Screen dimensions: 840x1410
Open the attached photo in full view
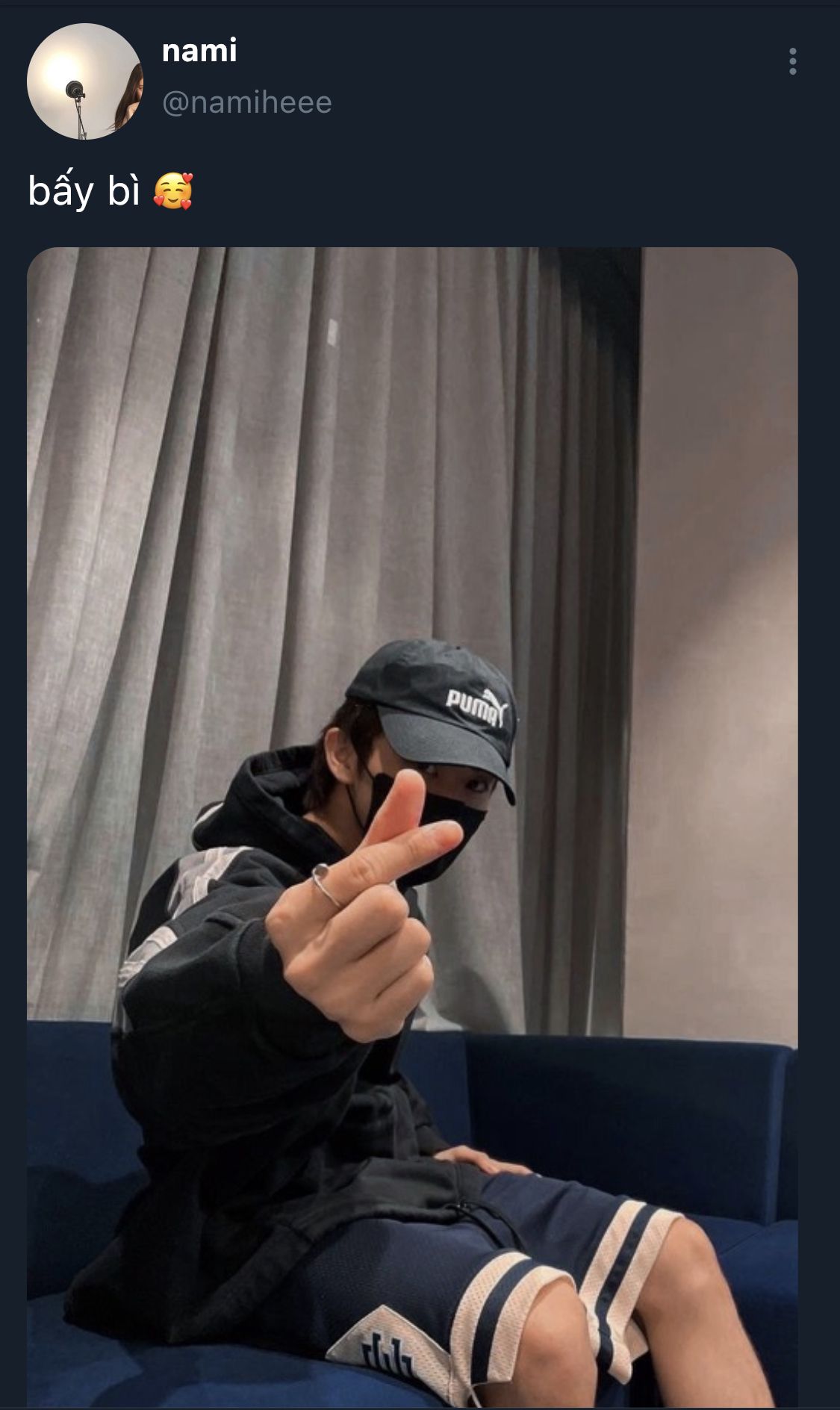click(412, 827)
